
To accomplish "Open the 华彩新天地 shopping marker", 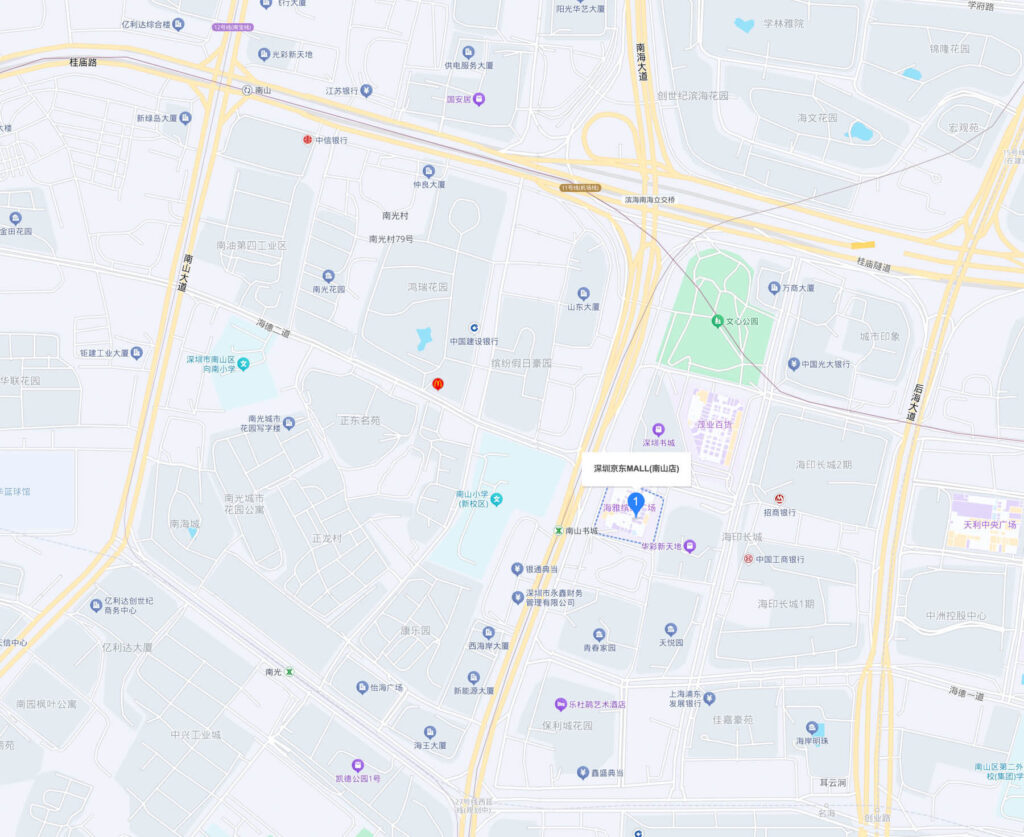I will [690, 546].
